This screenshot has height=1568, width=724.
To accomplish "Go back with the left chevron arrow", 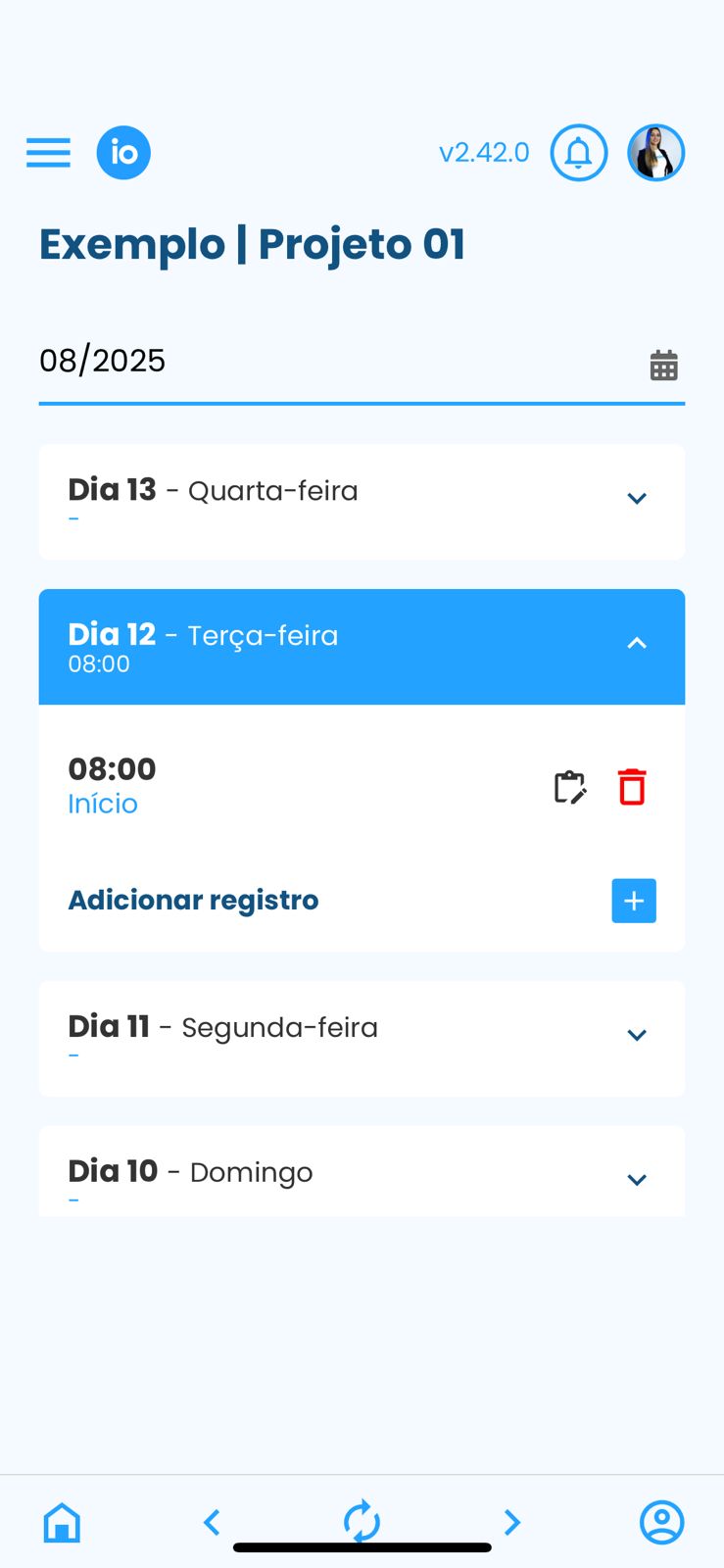I will [x=212, y=1522].
